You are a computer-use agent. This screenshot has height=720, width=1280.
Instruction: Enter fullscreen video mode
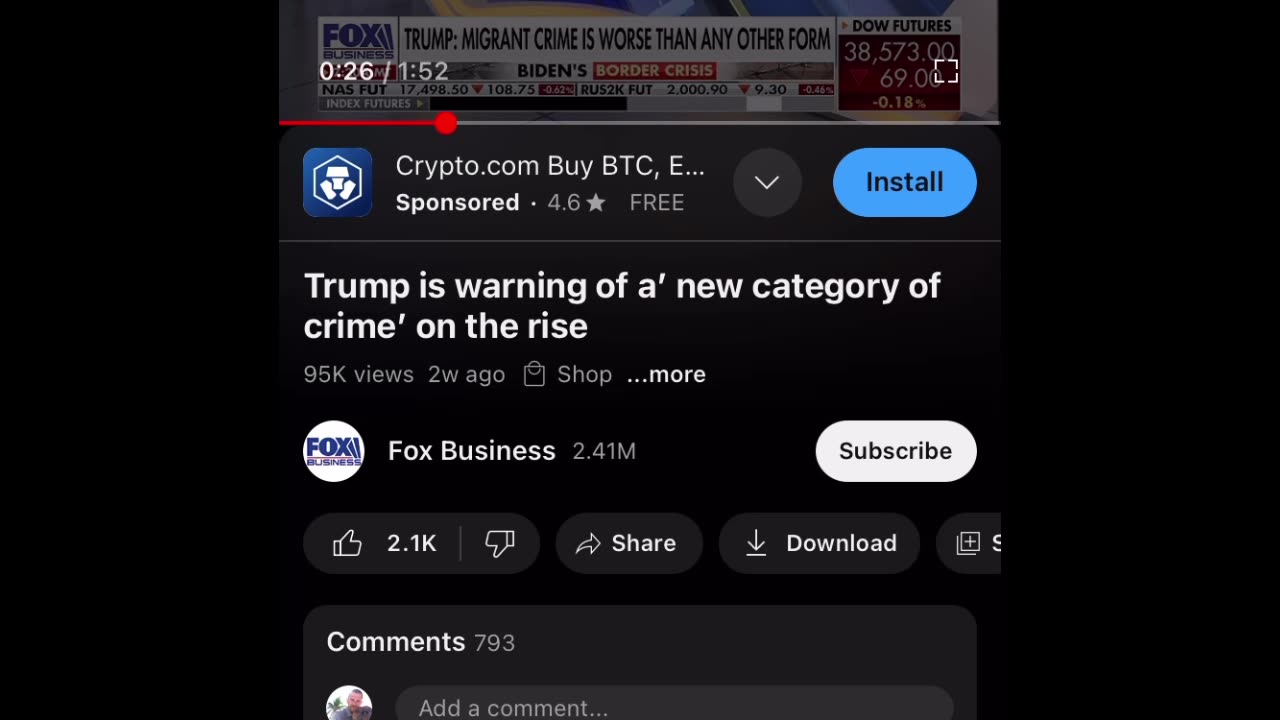[945, 71]
